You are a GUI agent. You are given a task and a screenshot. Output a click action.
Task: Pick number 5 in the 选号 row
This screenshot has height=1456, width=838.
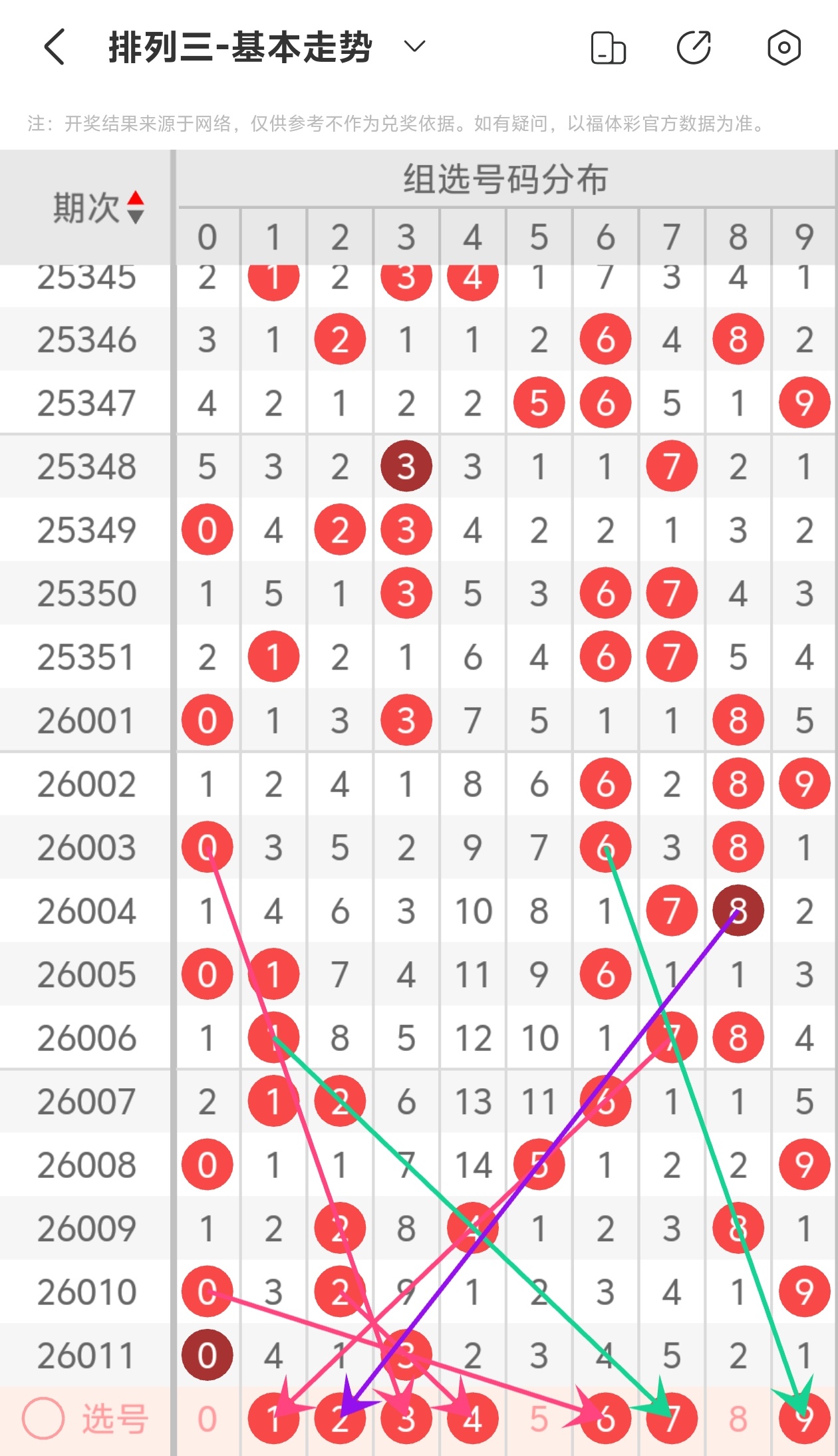[539, 1419]
